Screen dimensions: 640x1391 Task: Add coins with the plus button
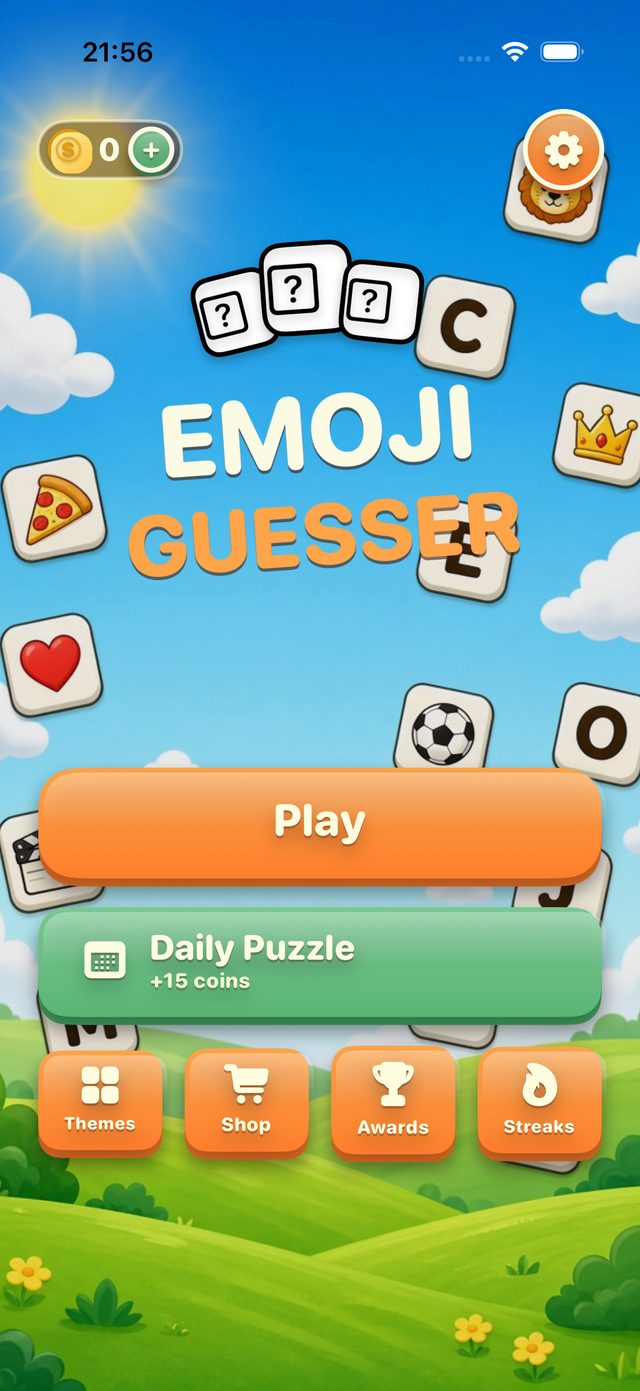click(151, 151)
